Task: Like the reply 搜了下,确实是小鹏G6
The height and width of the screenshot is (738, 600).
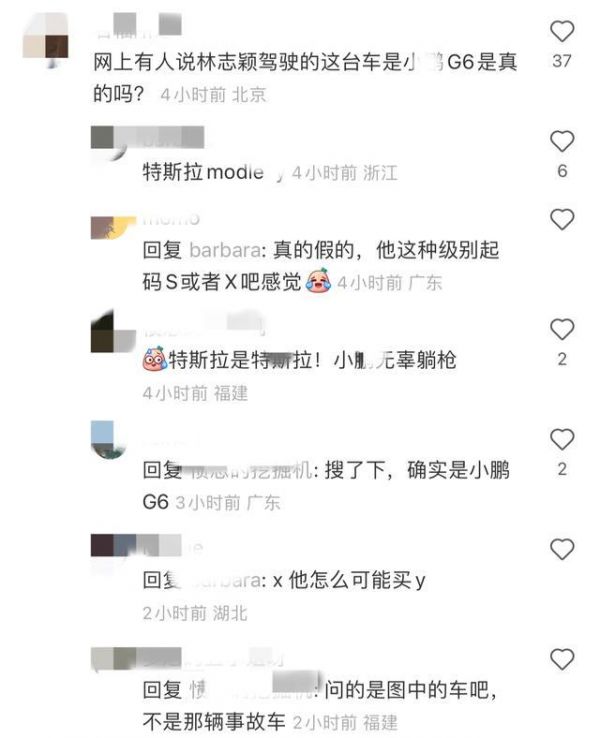Action: [x=562, y=439]
